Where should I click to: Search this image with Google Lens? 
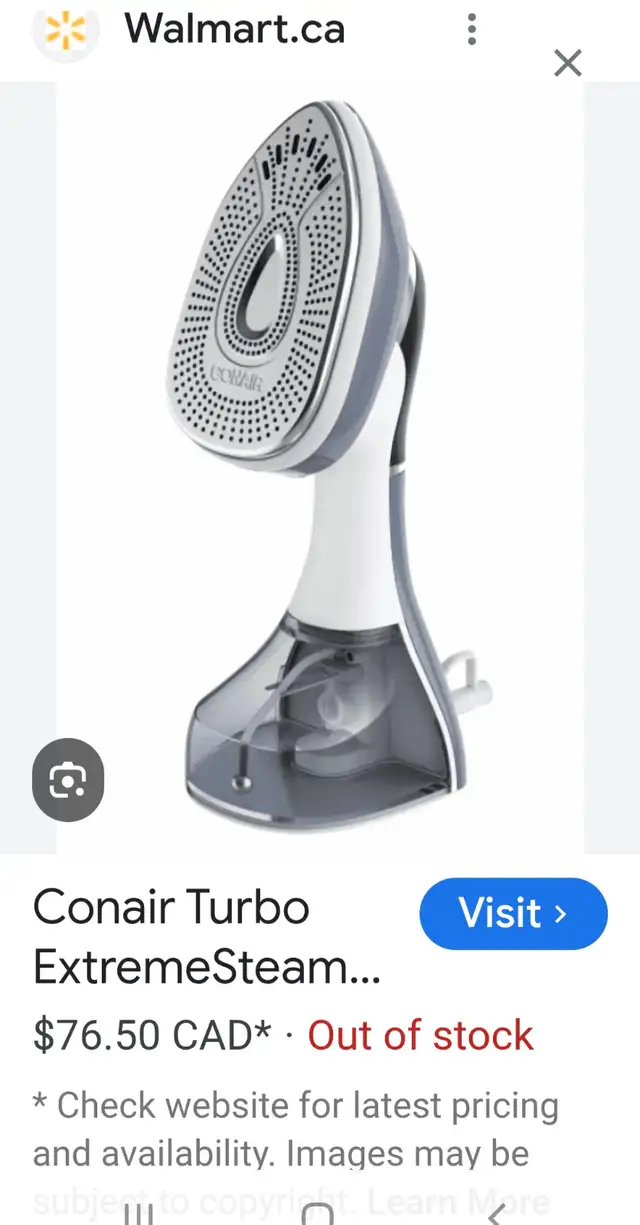click(x=68, y=781)
